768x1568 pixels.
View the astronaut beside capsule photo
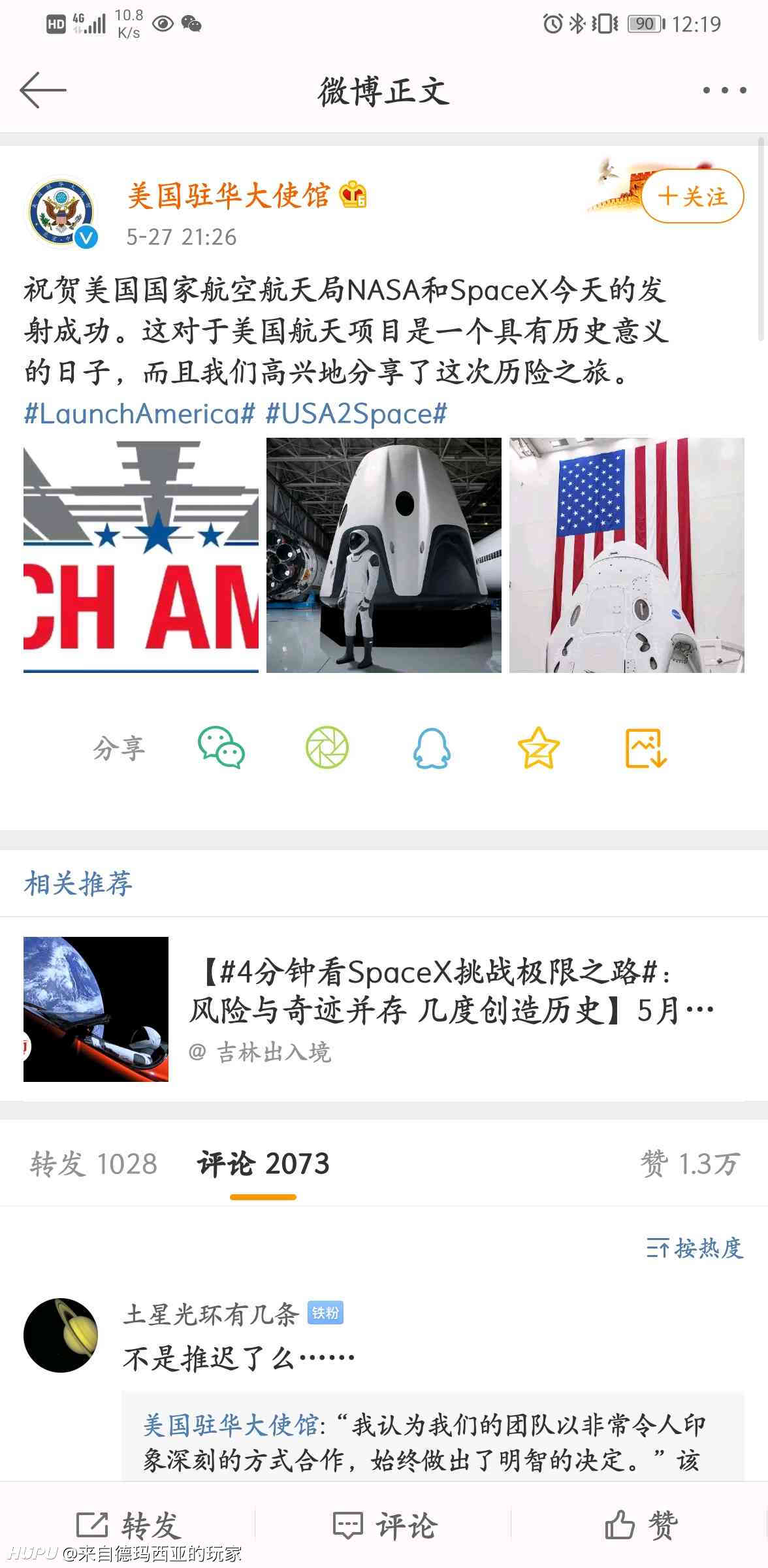[x=384, y=555]
